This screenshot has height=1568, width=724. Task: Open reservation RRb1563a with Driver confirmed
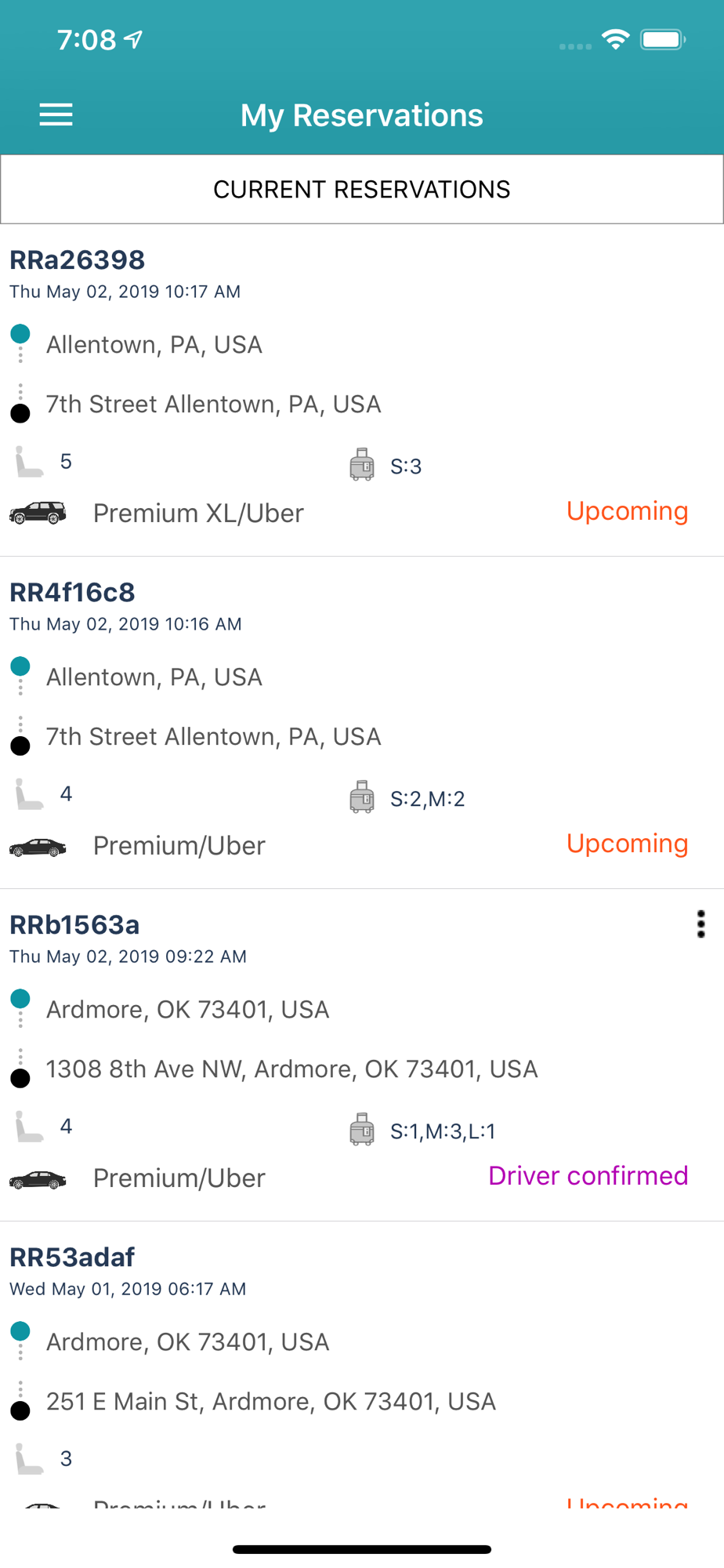(x=362, y=1055)
